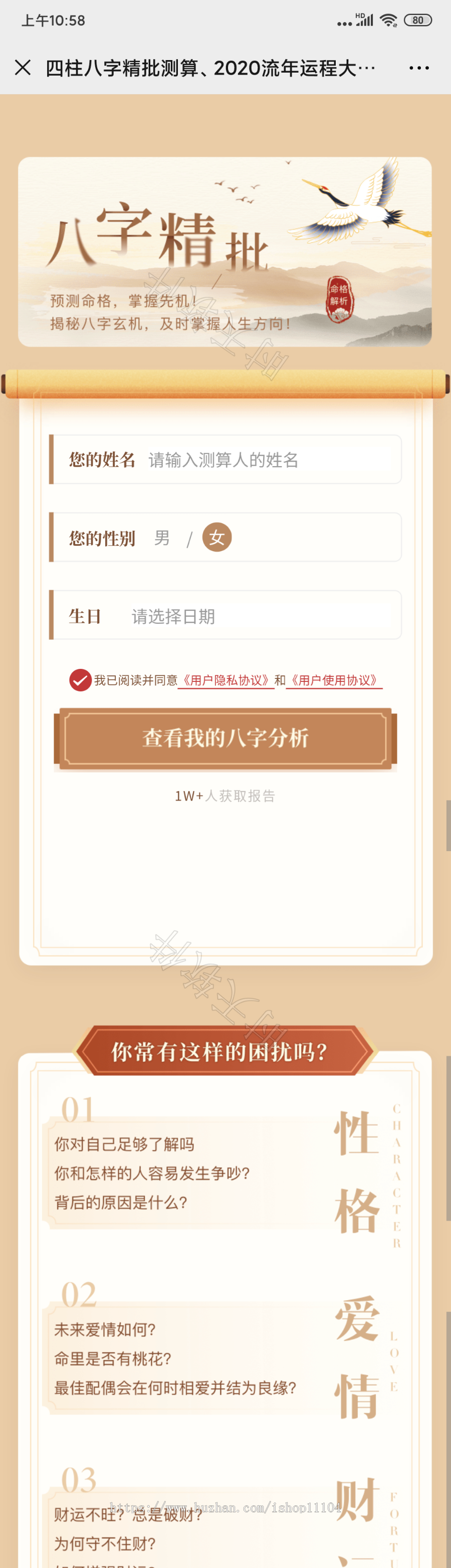Uncheck the agreement checkbox

[x=81, y=680]
